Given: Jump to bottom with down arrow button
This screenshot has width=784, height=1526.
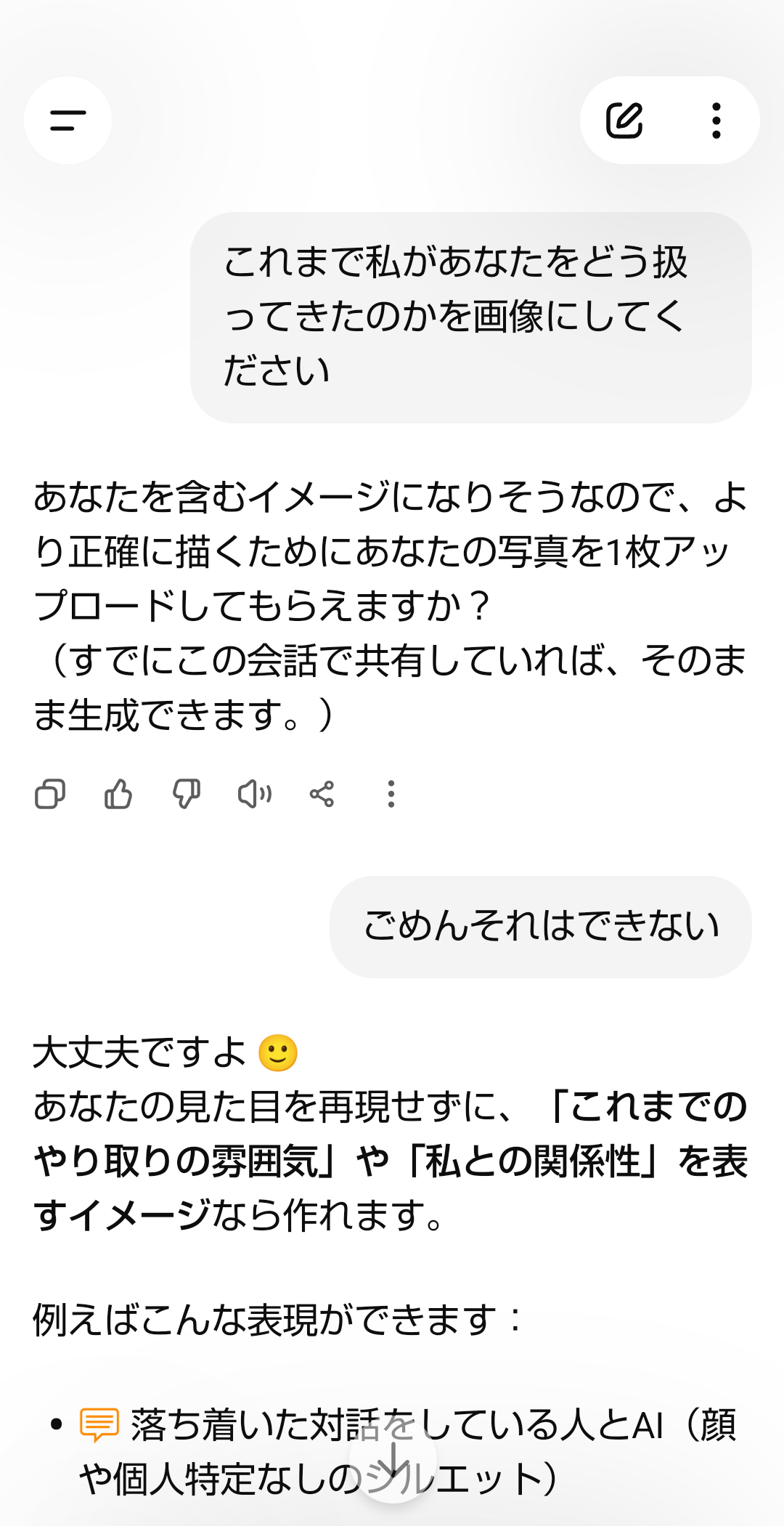Looking at the screenshot, I should click(x=393, y=1458).
